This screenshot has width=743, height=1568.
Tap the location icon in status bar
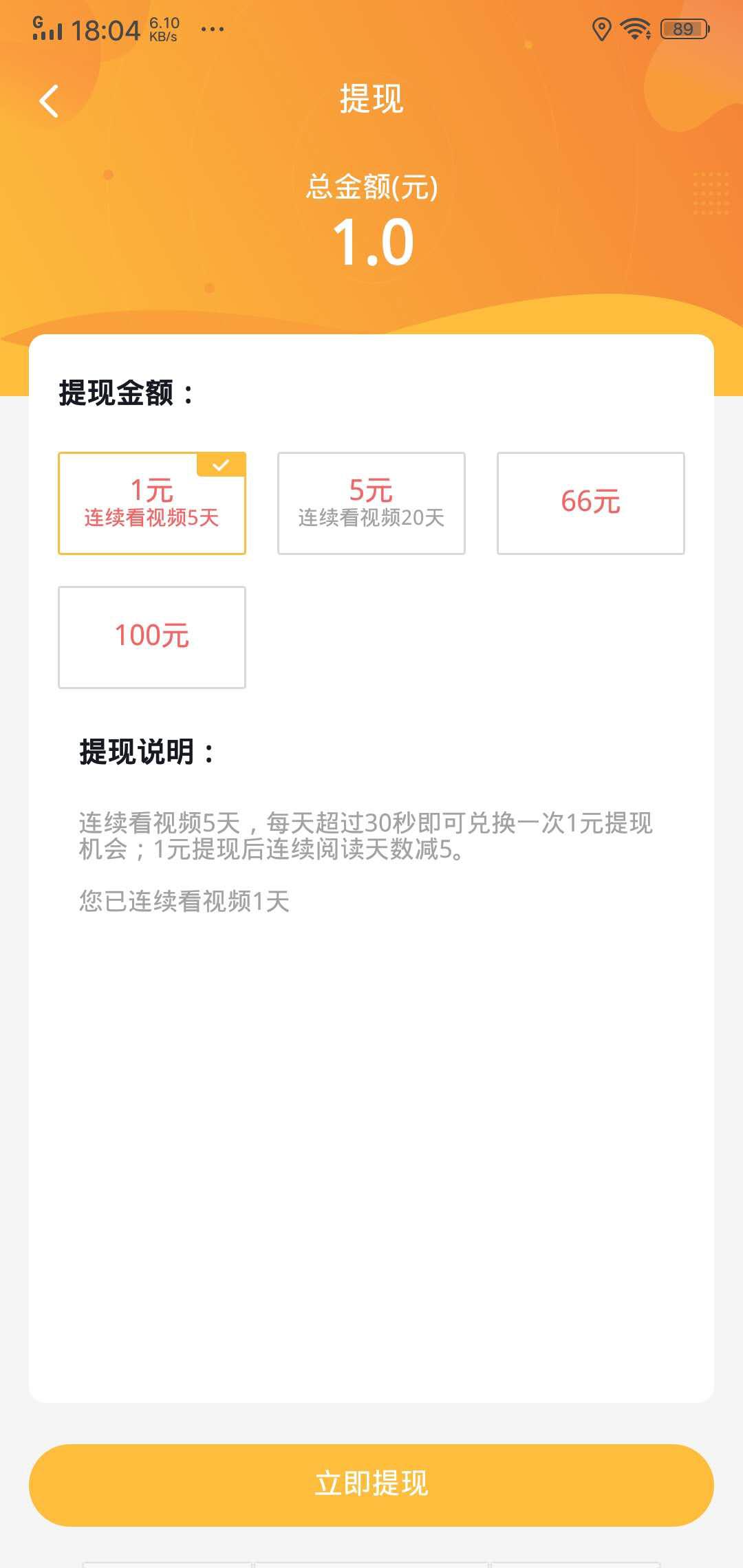(x=602, y=29)
